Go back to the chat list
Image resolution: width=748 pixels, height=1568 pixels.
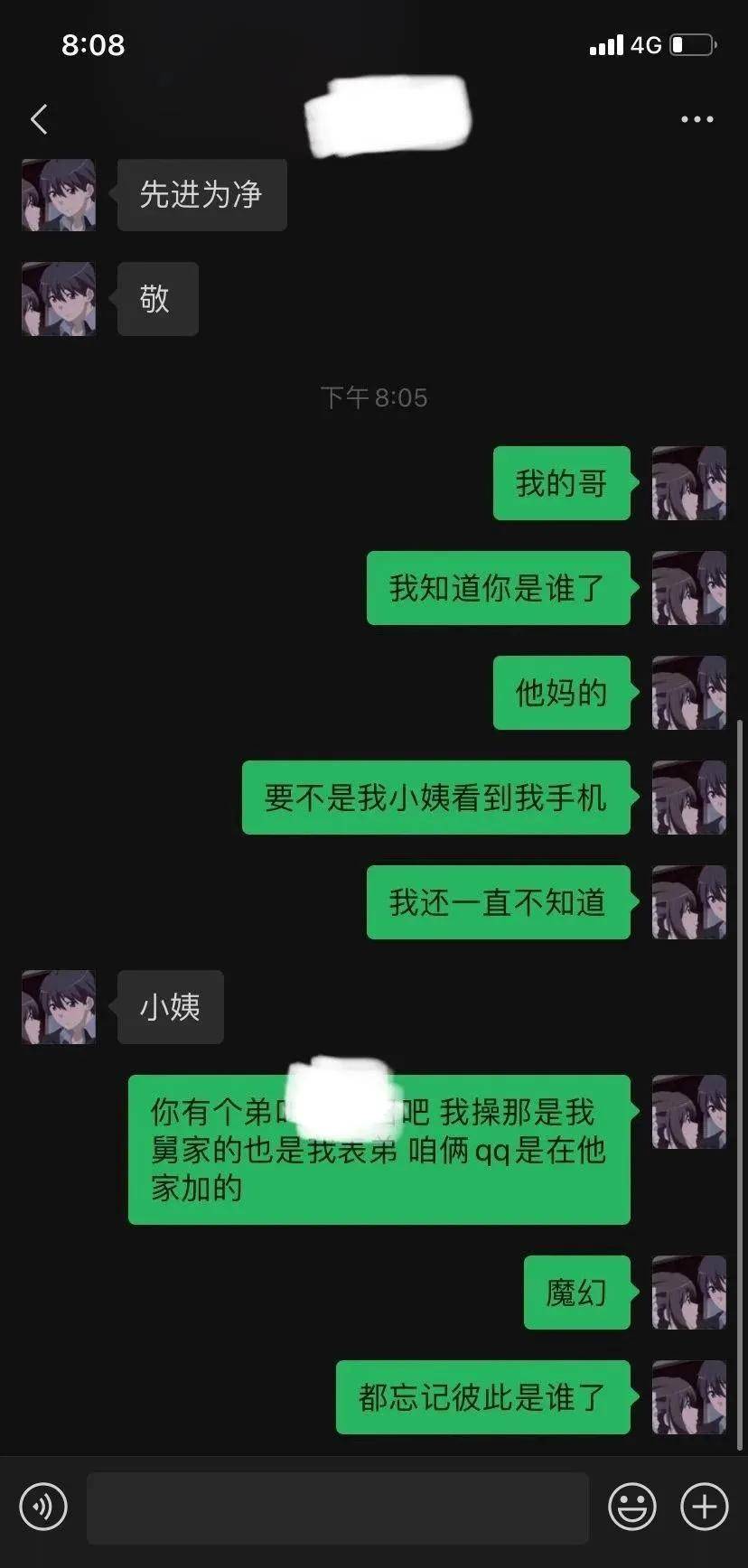[39, 119]
